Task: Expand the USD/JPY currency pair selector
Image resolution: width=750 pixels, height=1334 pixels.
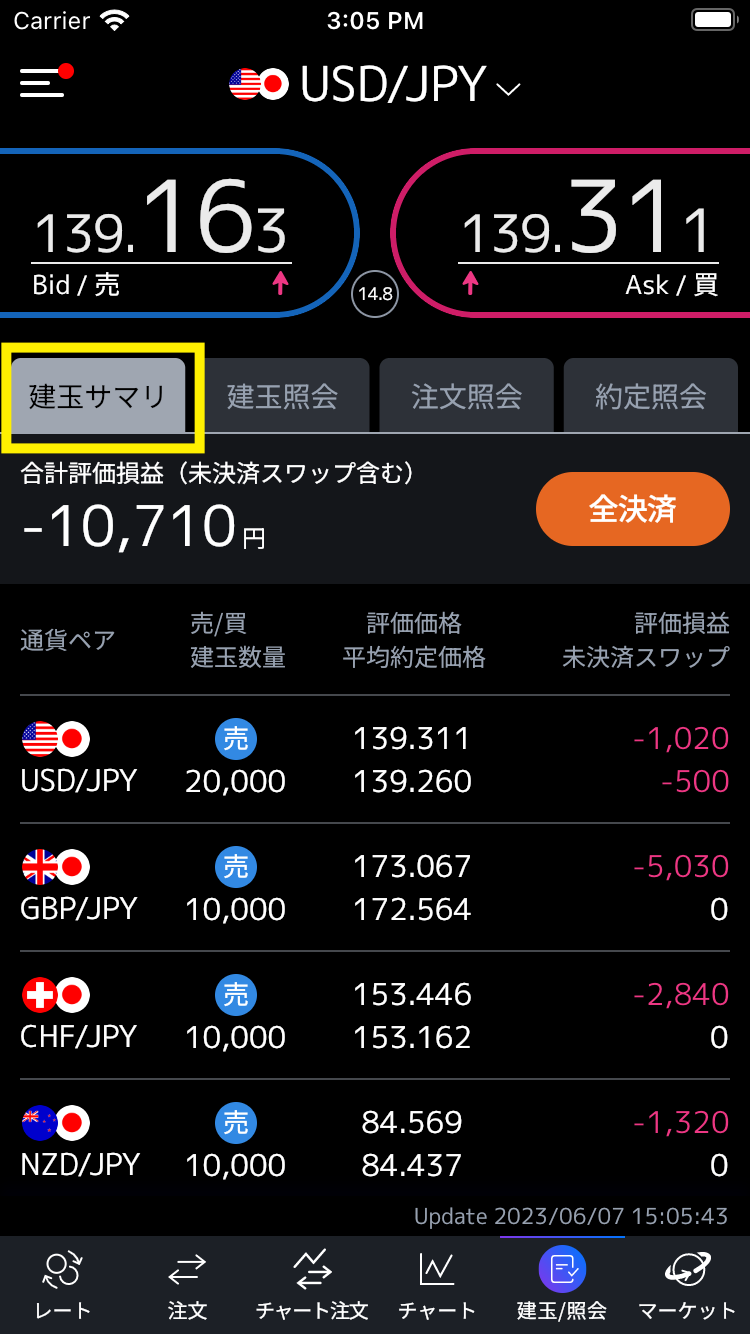Action: click(375, 85)
